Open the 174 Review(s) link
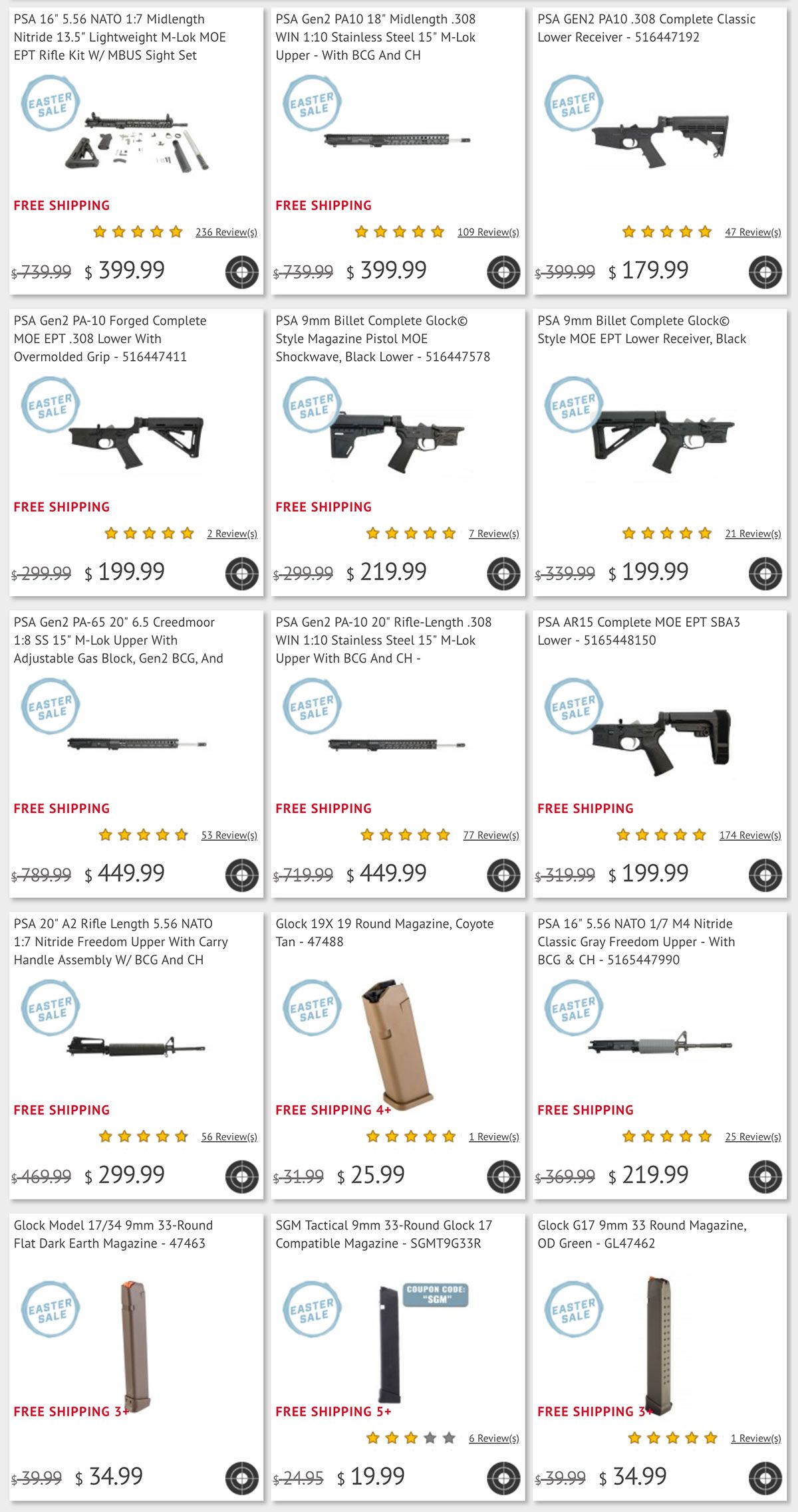 coord(750,835)
